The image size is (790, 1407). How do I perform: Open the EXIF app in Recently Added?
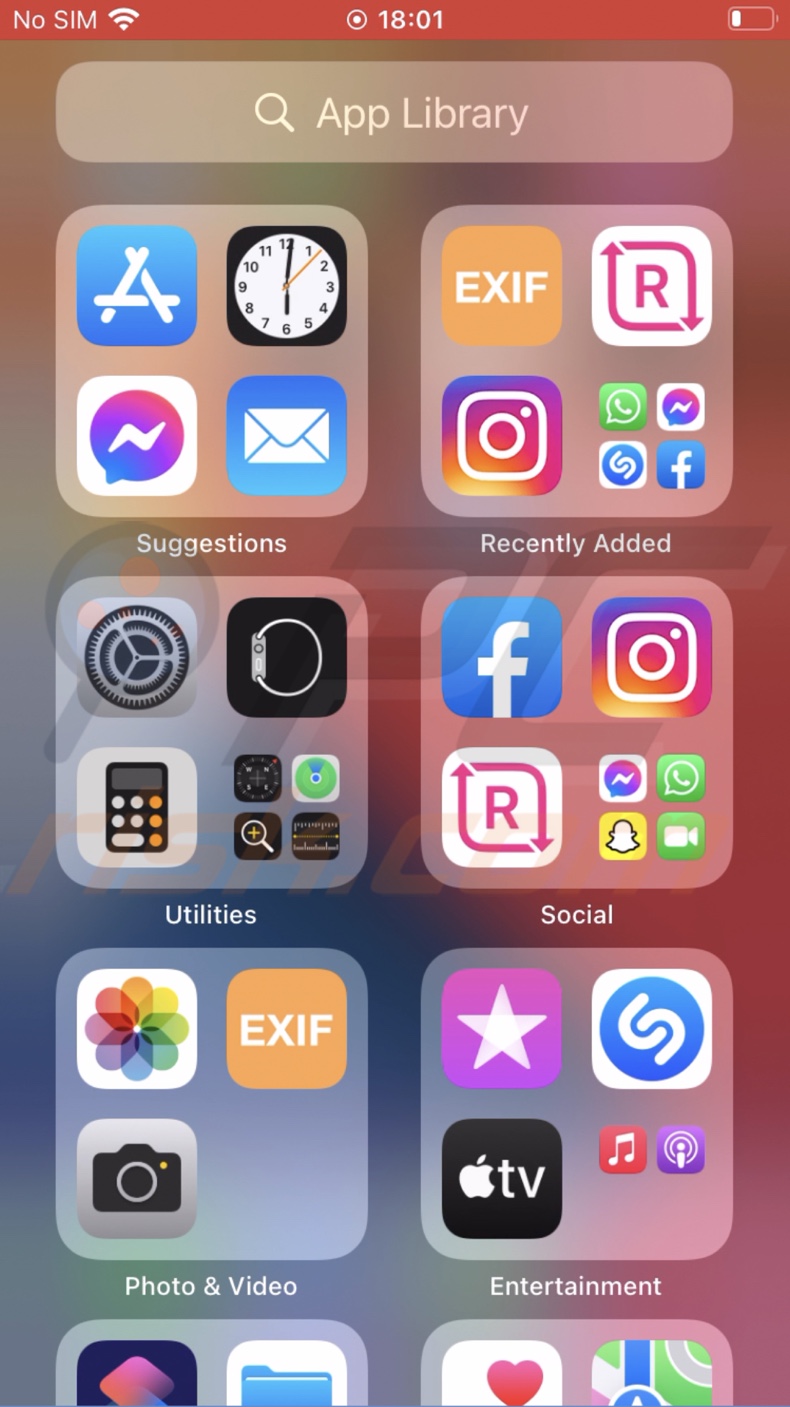pyautogui.click(x=501, y=285)
